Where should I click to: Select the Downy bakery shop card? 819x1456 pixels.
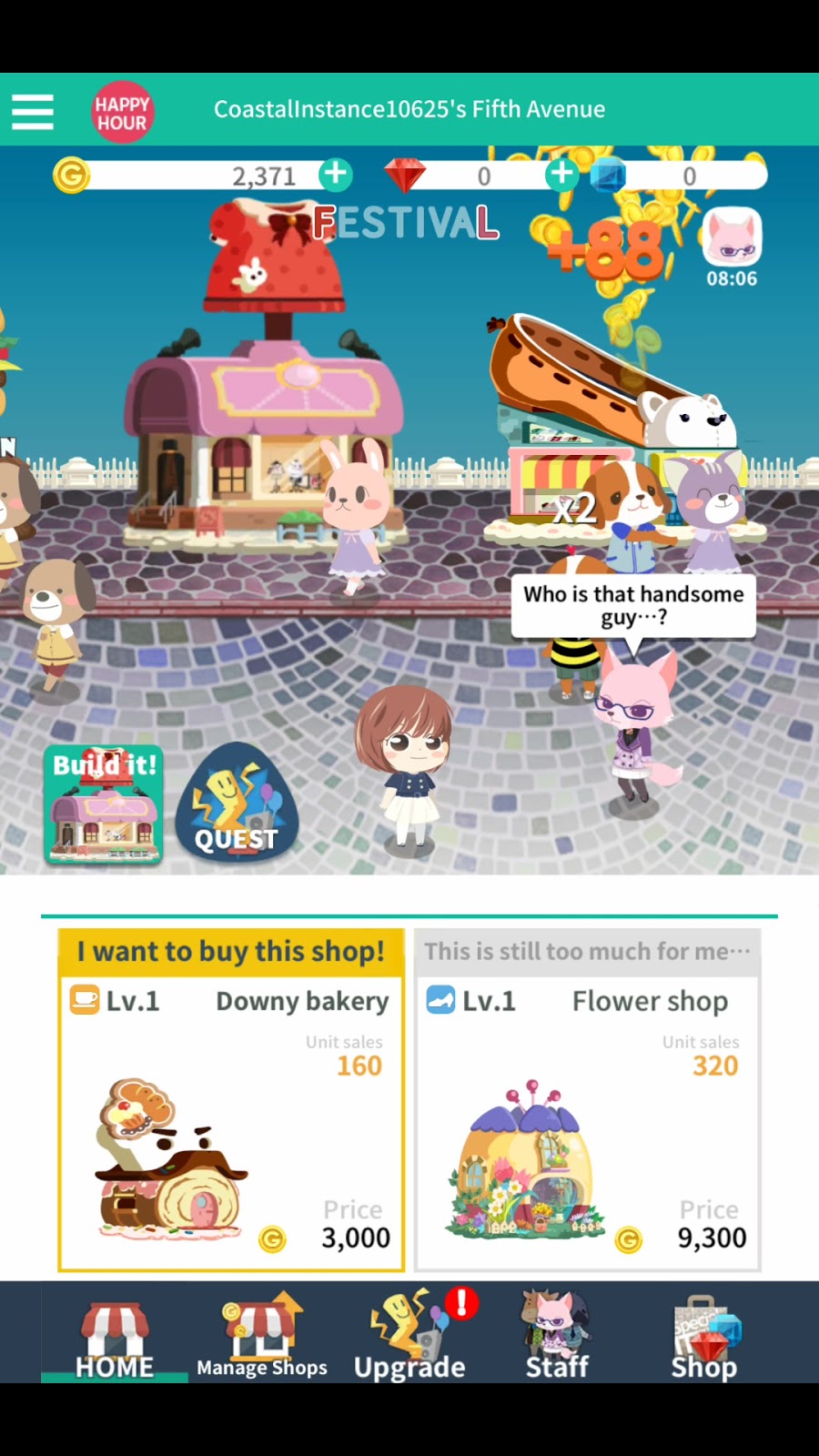point(231,1101)
